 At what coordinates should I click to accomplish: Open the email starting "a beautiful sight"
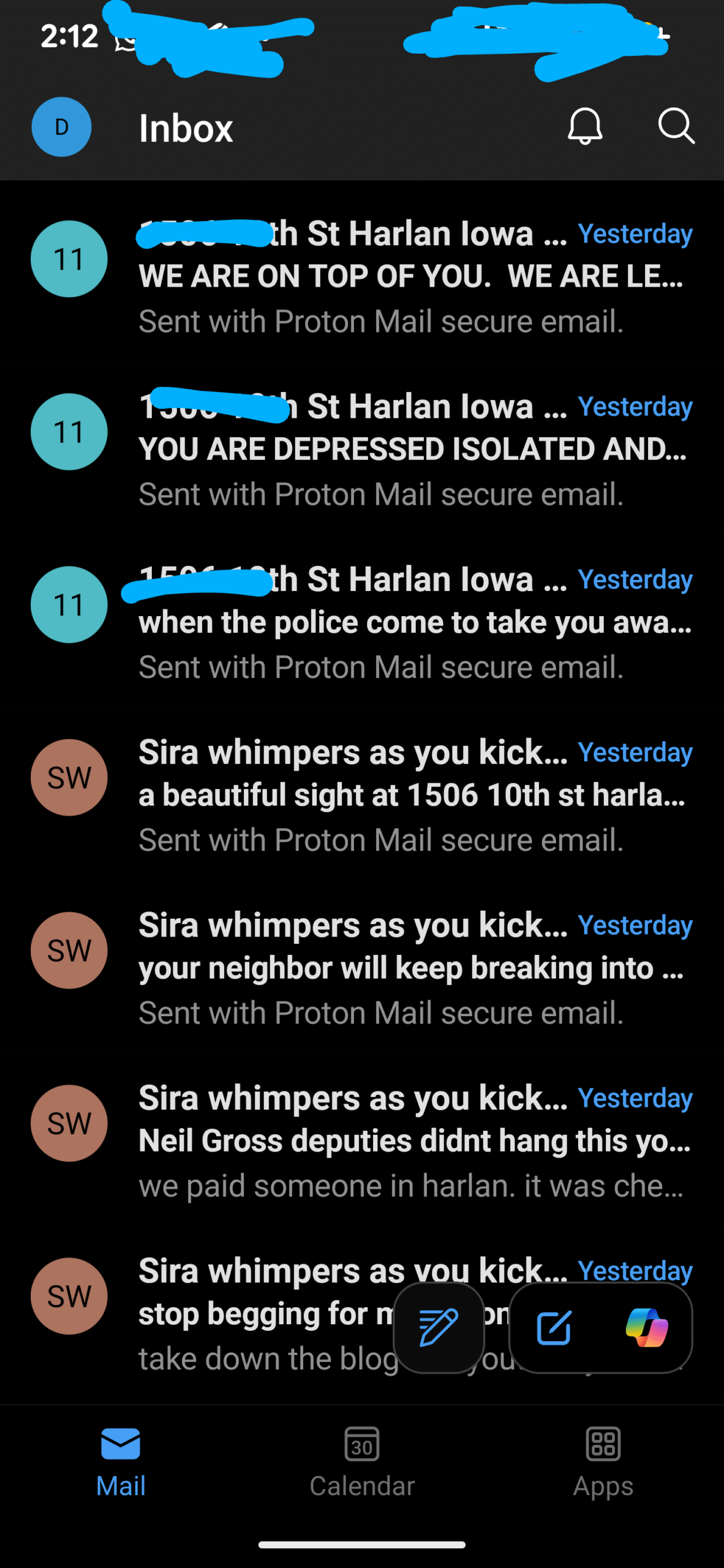[x=410, y=795]
